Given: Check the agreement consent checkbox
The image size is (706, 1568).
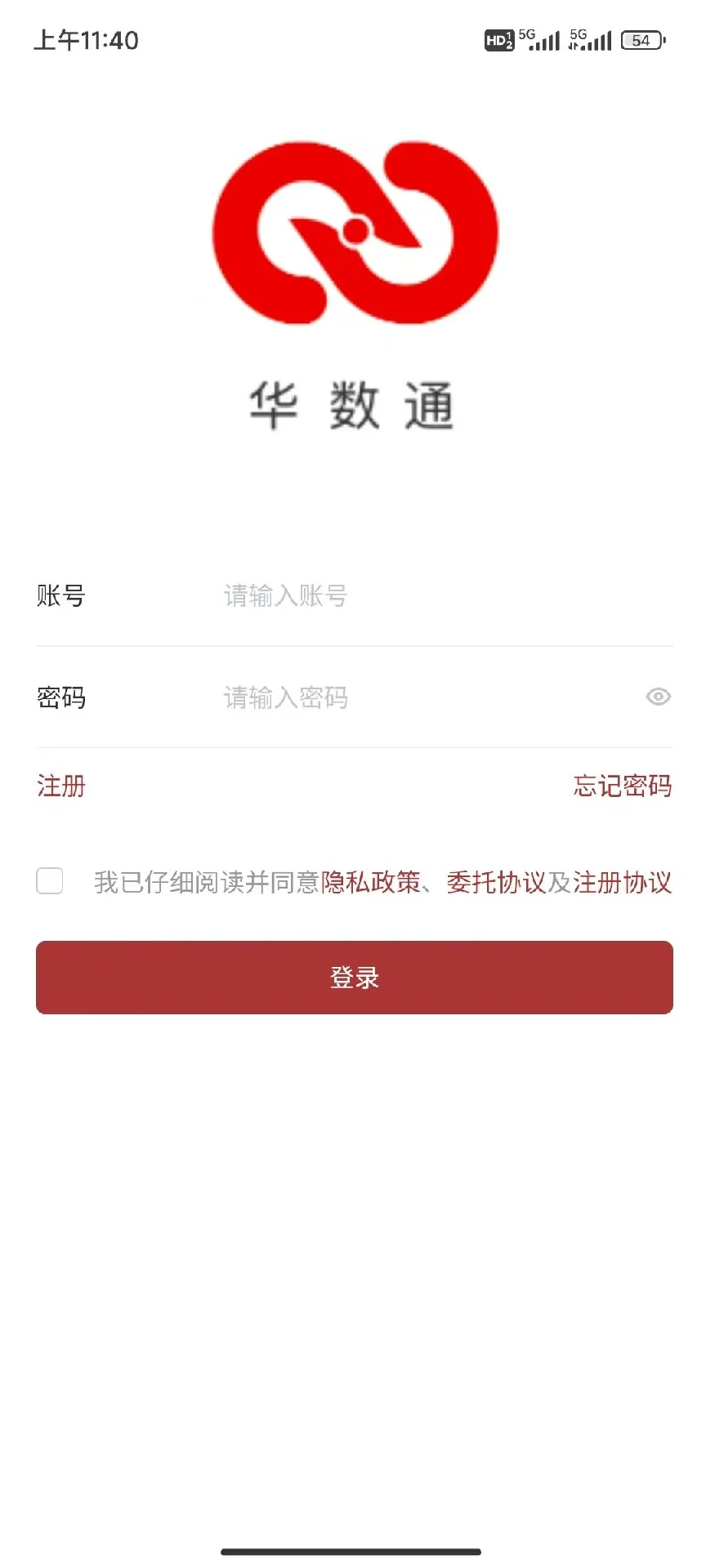Looking at the screenshot, I should (x=50, y=881).
